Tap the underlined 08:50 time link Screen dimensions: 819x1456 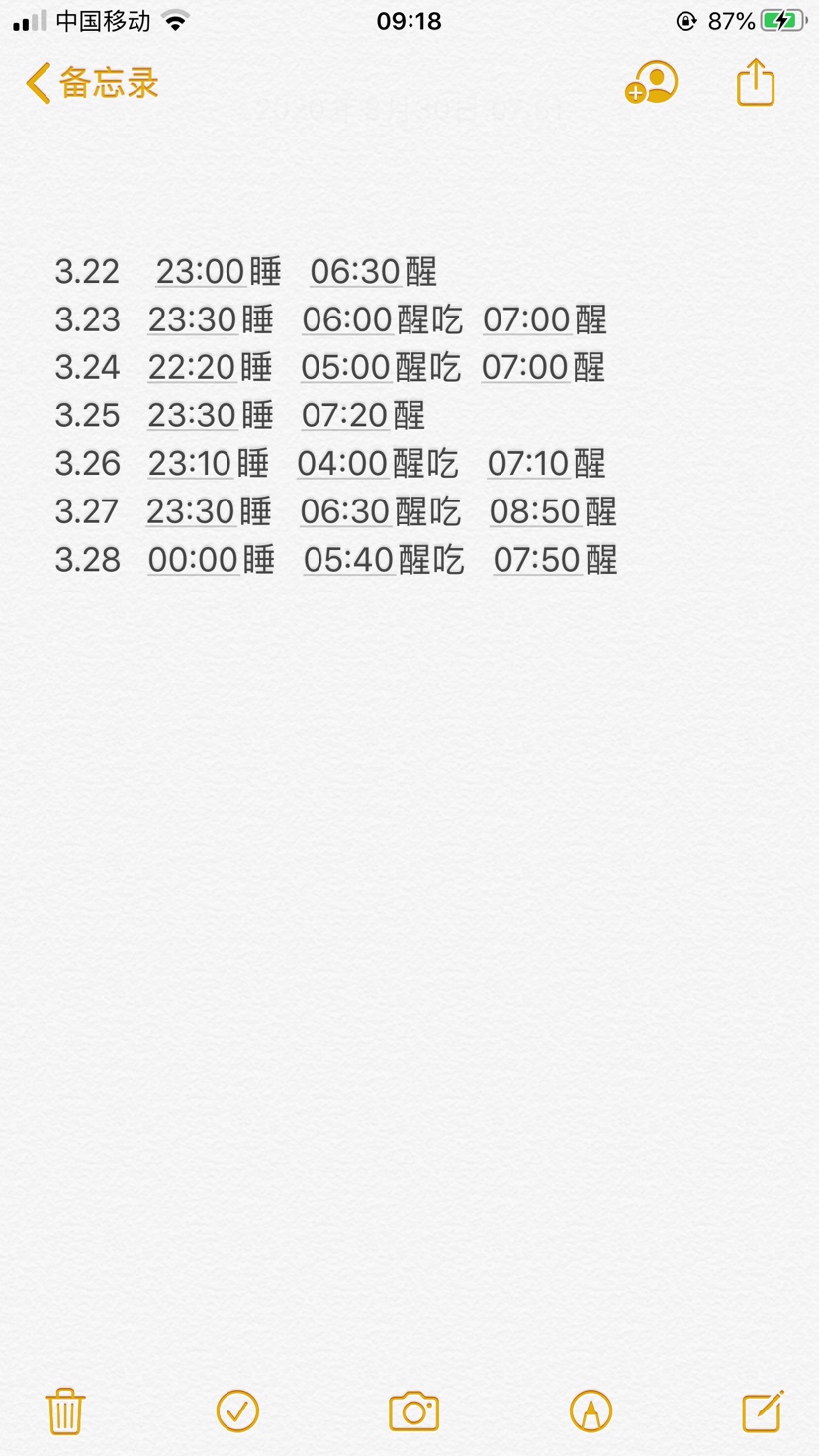click(x=535, y=511)
